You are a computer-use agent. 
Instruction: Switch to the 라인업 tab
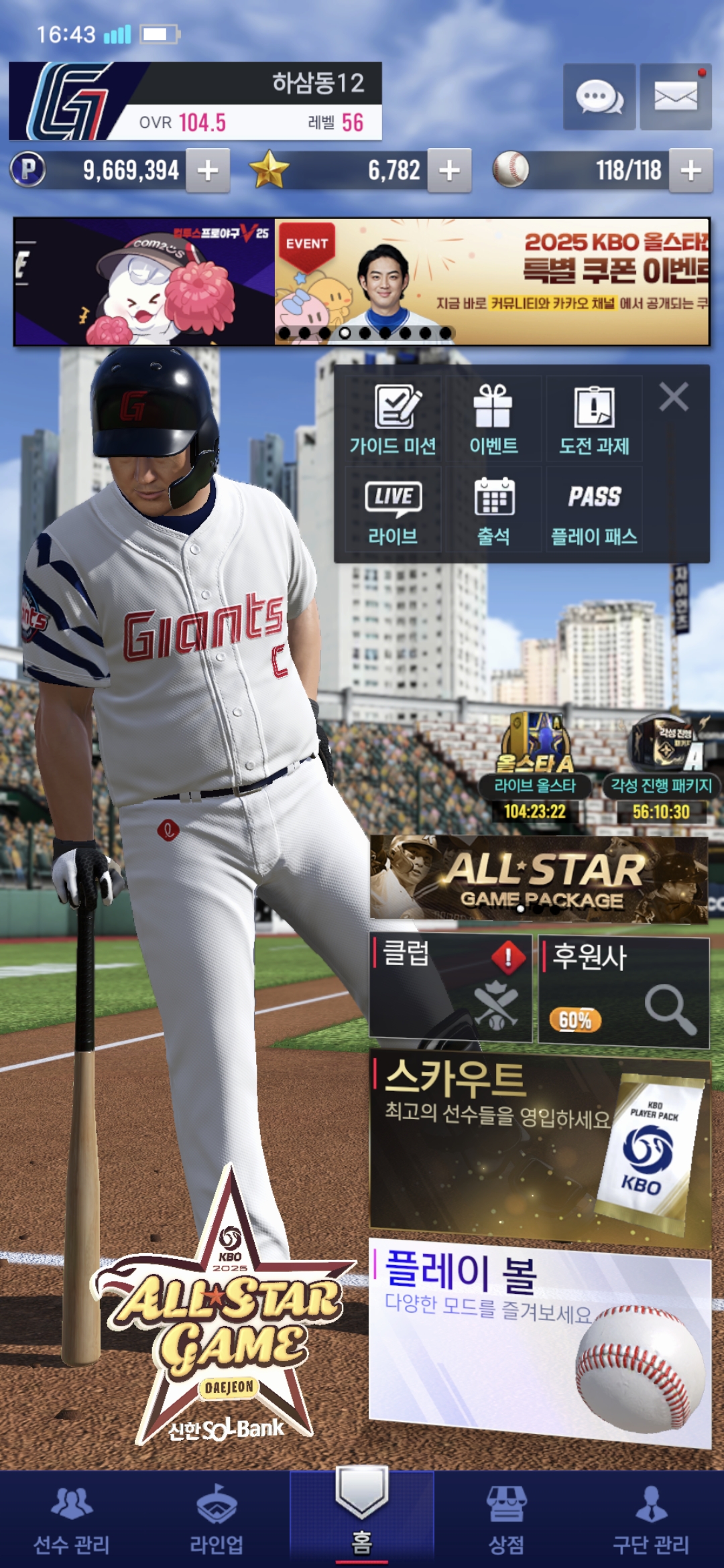(217, 1518)
